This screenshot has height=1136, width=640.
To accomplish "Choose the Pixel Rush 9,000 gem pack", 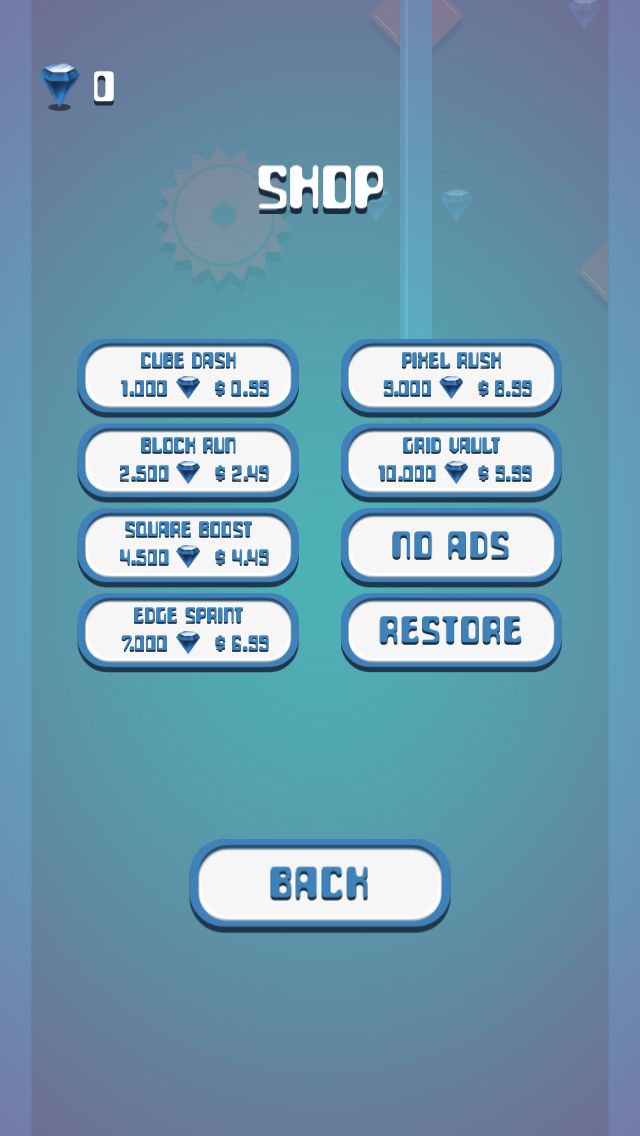I will tap(451, 376).
